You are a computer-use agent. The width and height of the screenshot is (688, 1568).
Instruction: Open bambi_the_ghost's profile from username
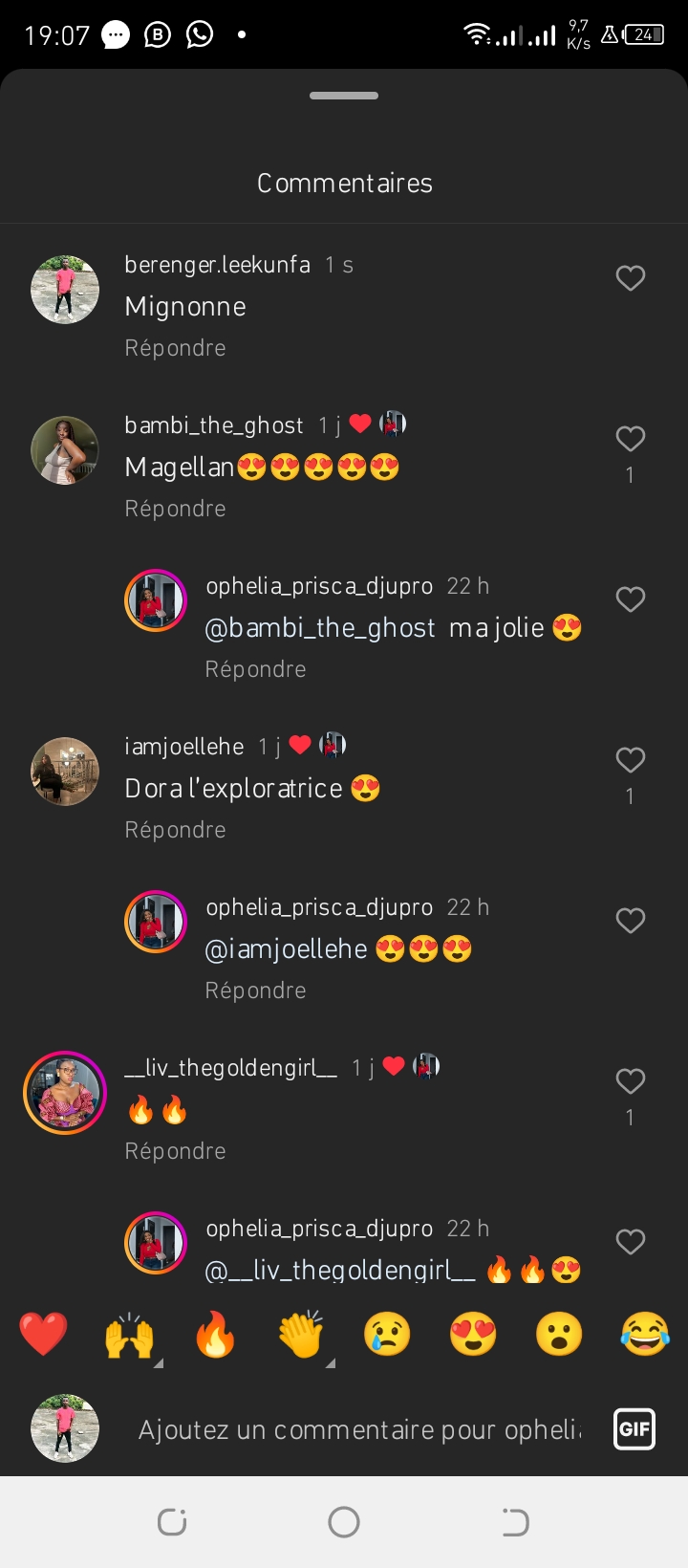pyautogui.click(x=214, y=425)
